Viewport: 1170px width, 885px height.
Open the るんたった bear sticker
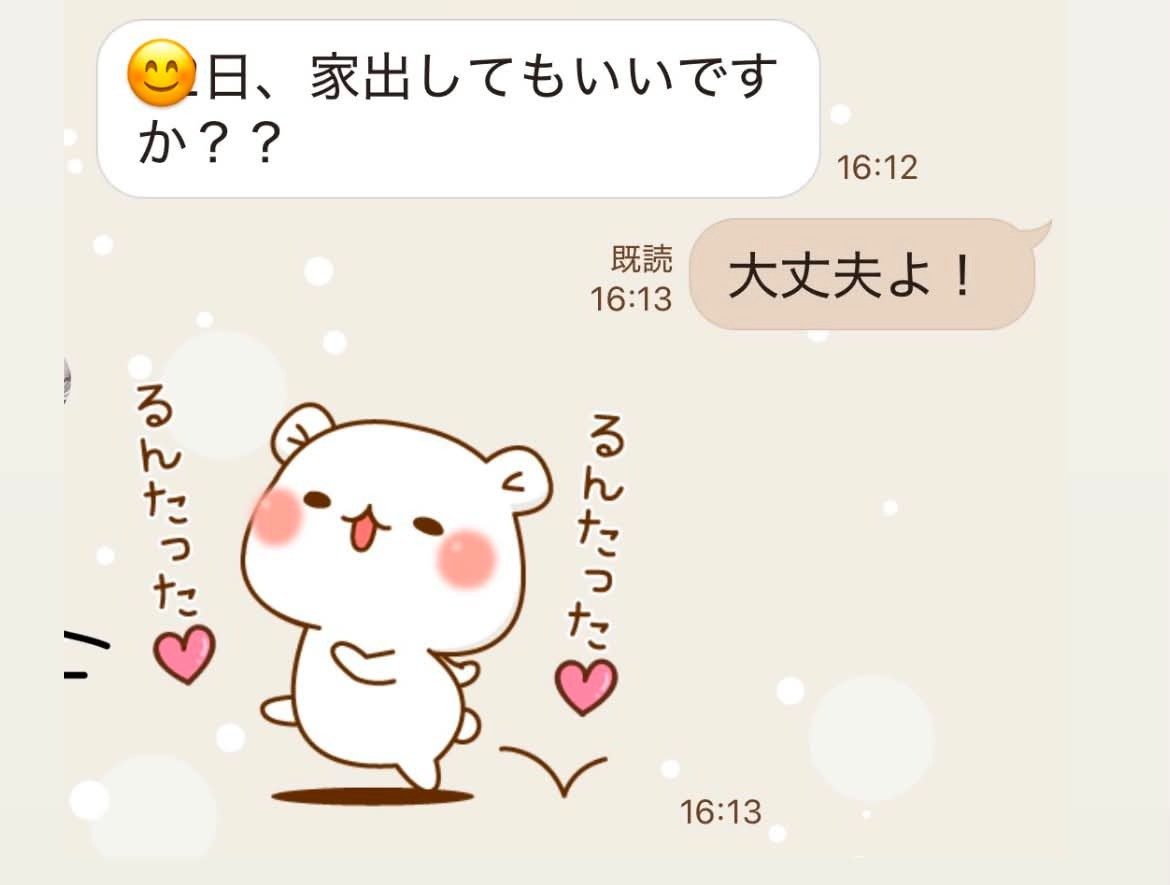tap(377, 597)
